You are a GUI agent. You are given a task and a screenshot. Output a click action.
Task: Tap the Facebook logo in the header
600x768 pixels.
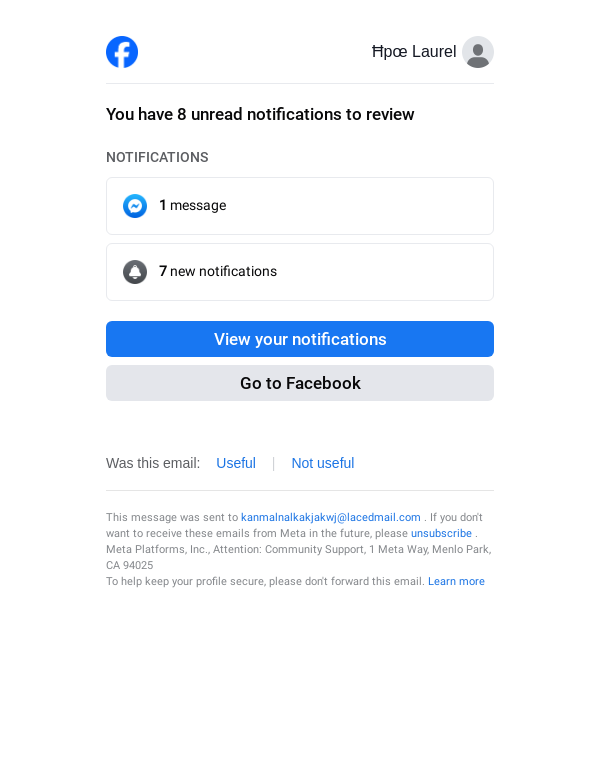click(x=122, y=52)
